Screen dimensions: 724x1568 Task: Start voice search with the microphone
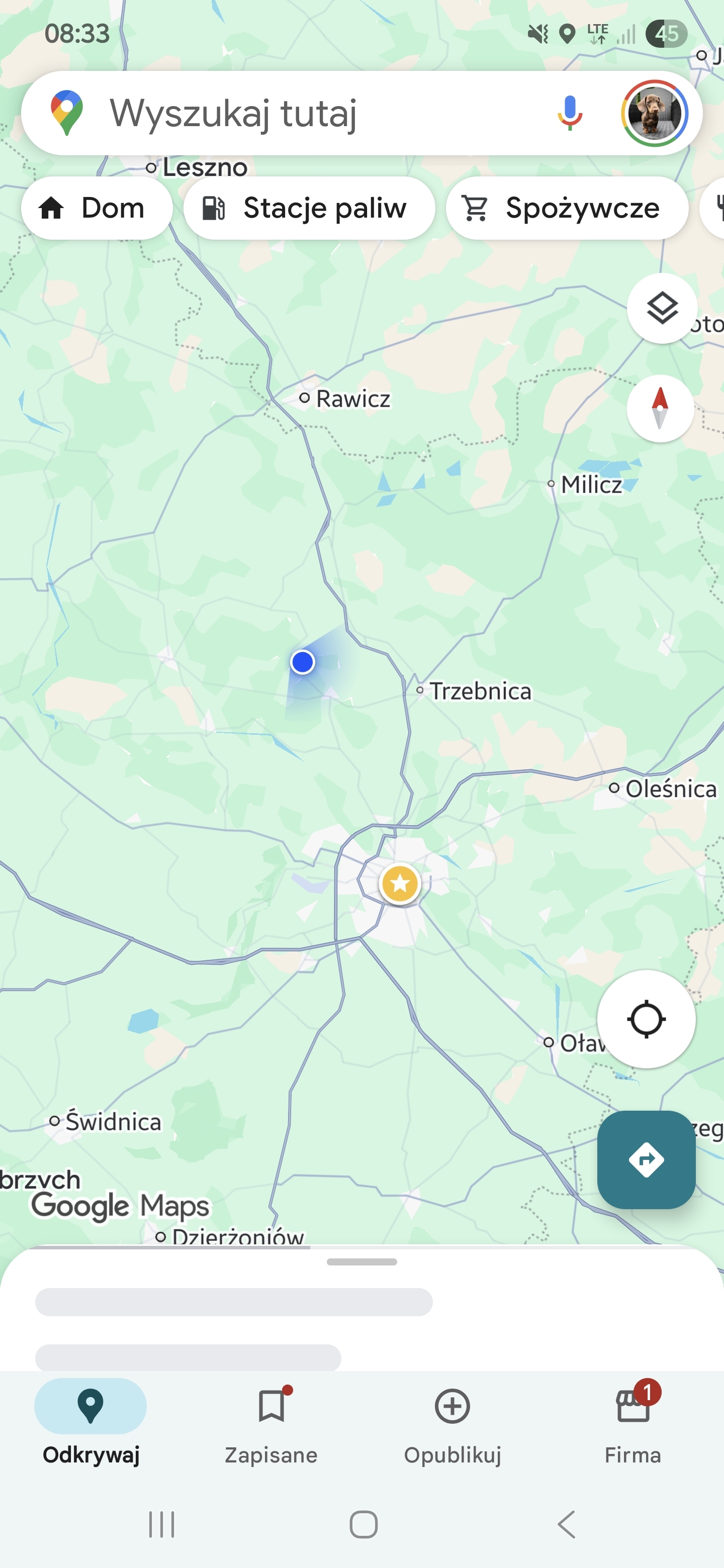coord(569,114)
